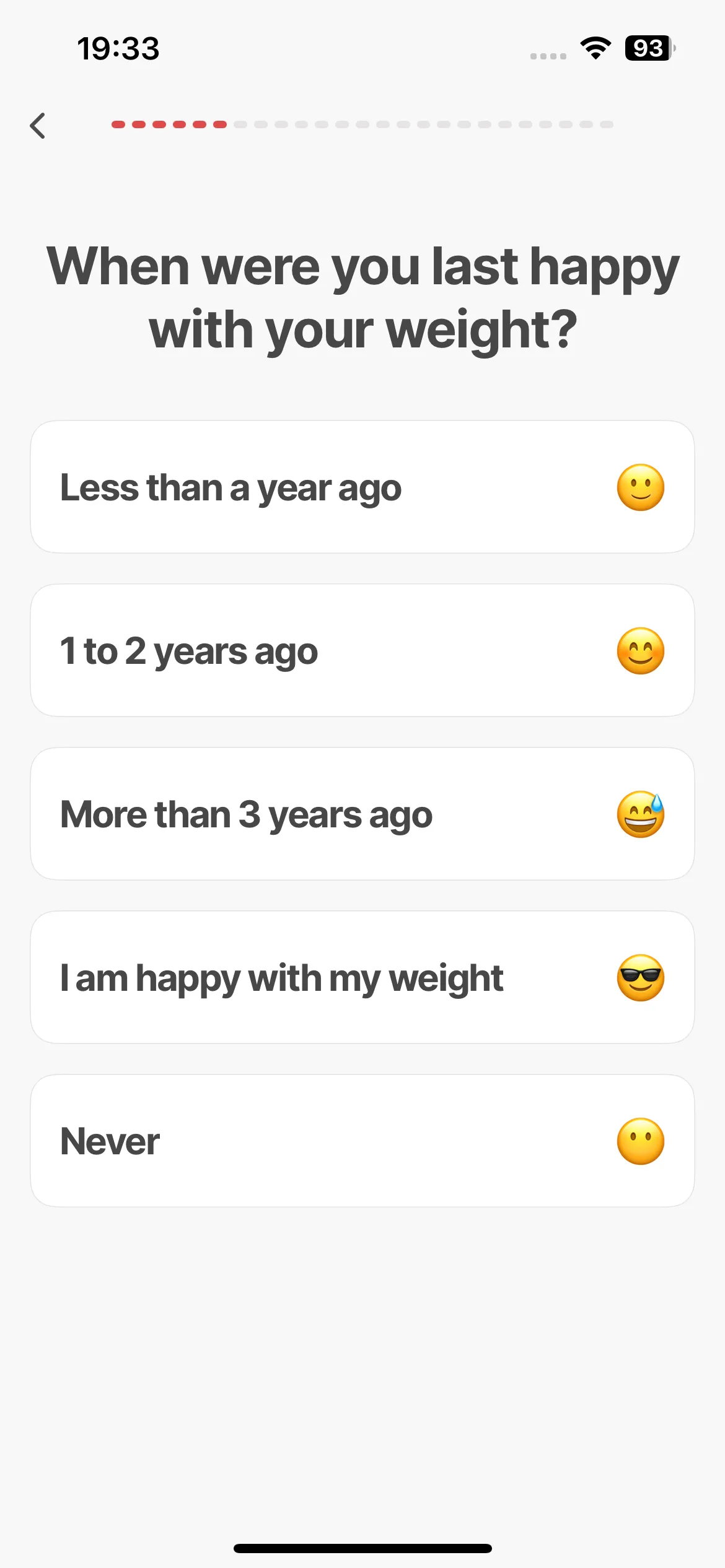Select the Less than a year ago option
Viewport: 725px width, 1568px height.
click(362, 487)
